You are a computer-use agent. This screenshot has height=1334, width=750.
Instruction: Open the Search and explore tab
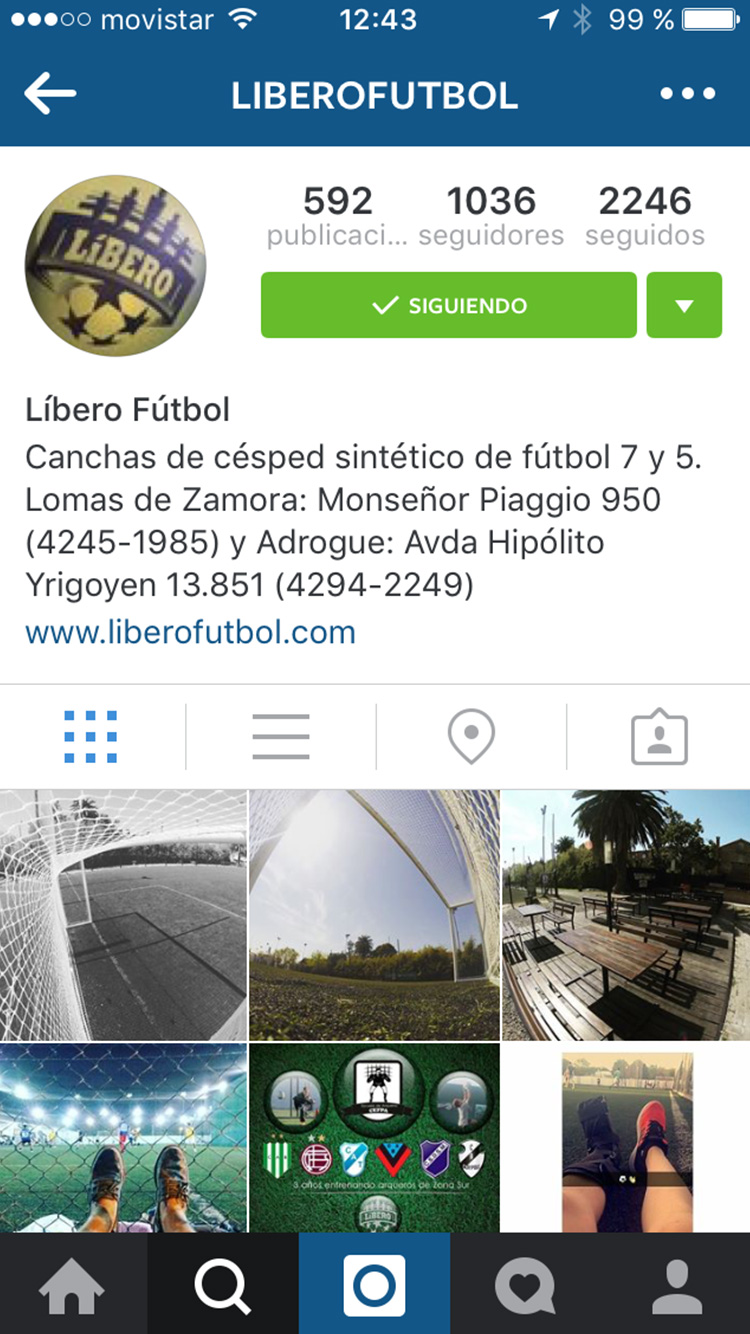tap(222, 1284)
